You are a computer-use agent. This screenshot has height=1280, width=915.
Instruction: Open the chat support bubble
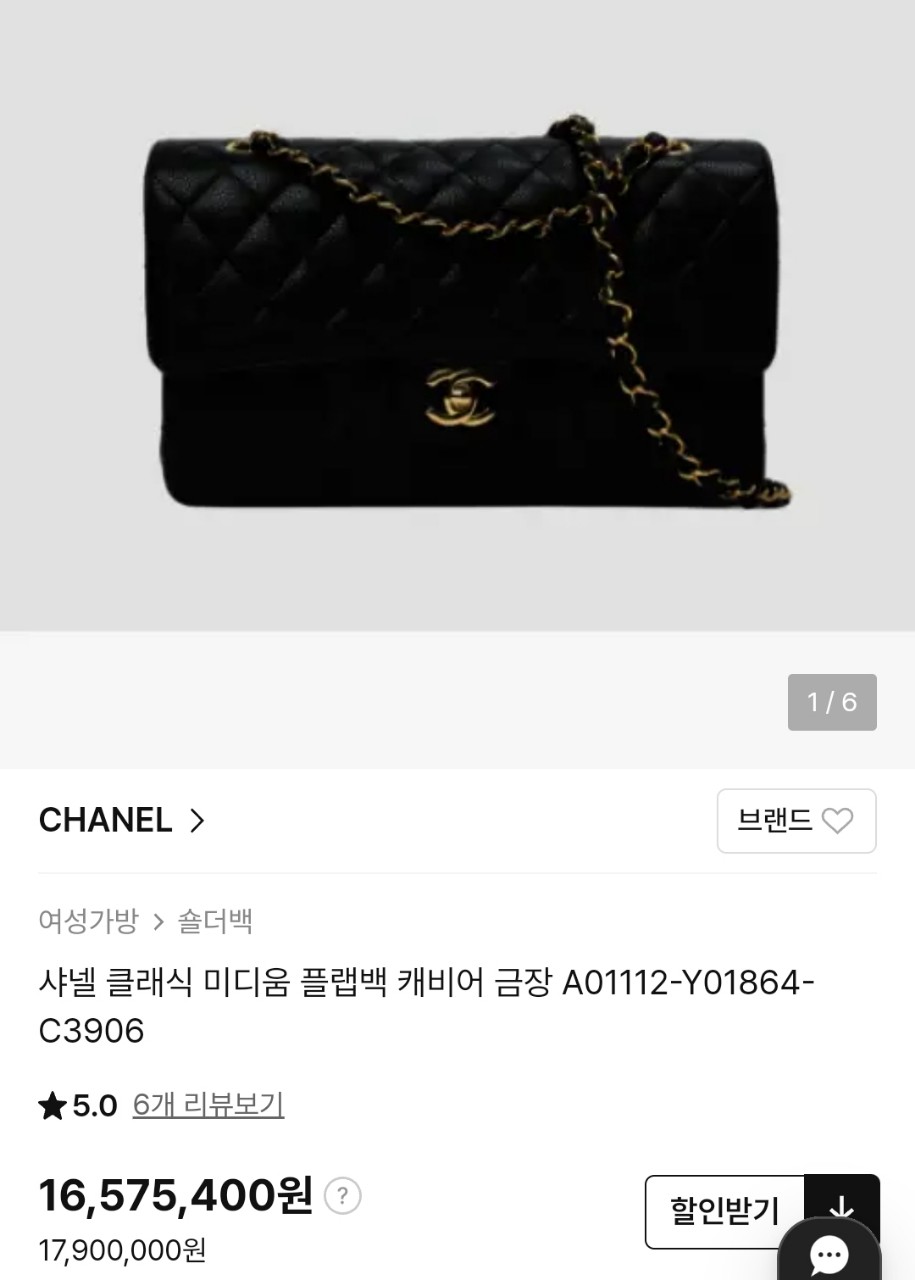click(829, 1254)
